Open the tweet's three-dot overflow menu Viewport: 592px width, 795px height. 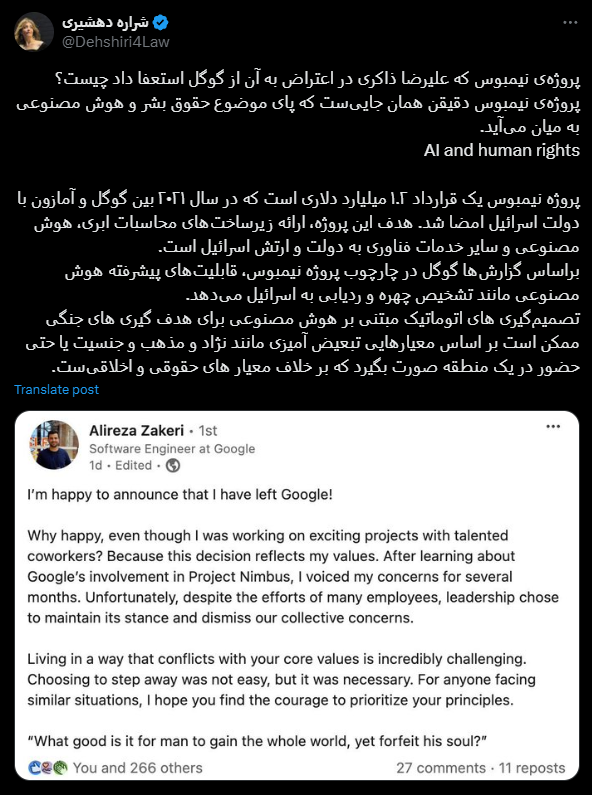click(x=571, y=23)
